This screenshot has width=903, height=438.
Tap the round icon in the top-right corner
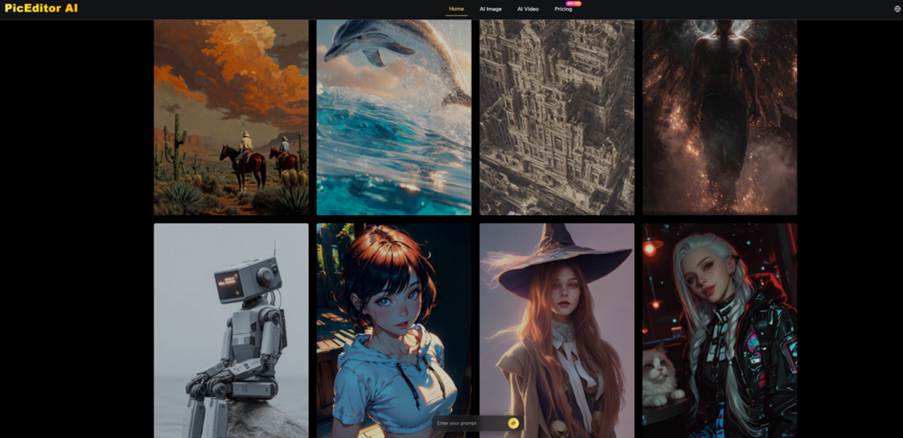tap(897, 9)
